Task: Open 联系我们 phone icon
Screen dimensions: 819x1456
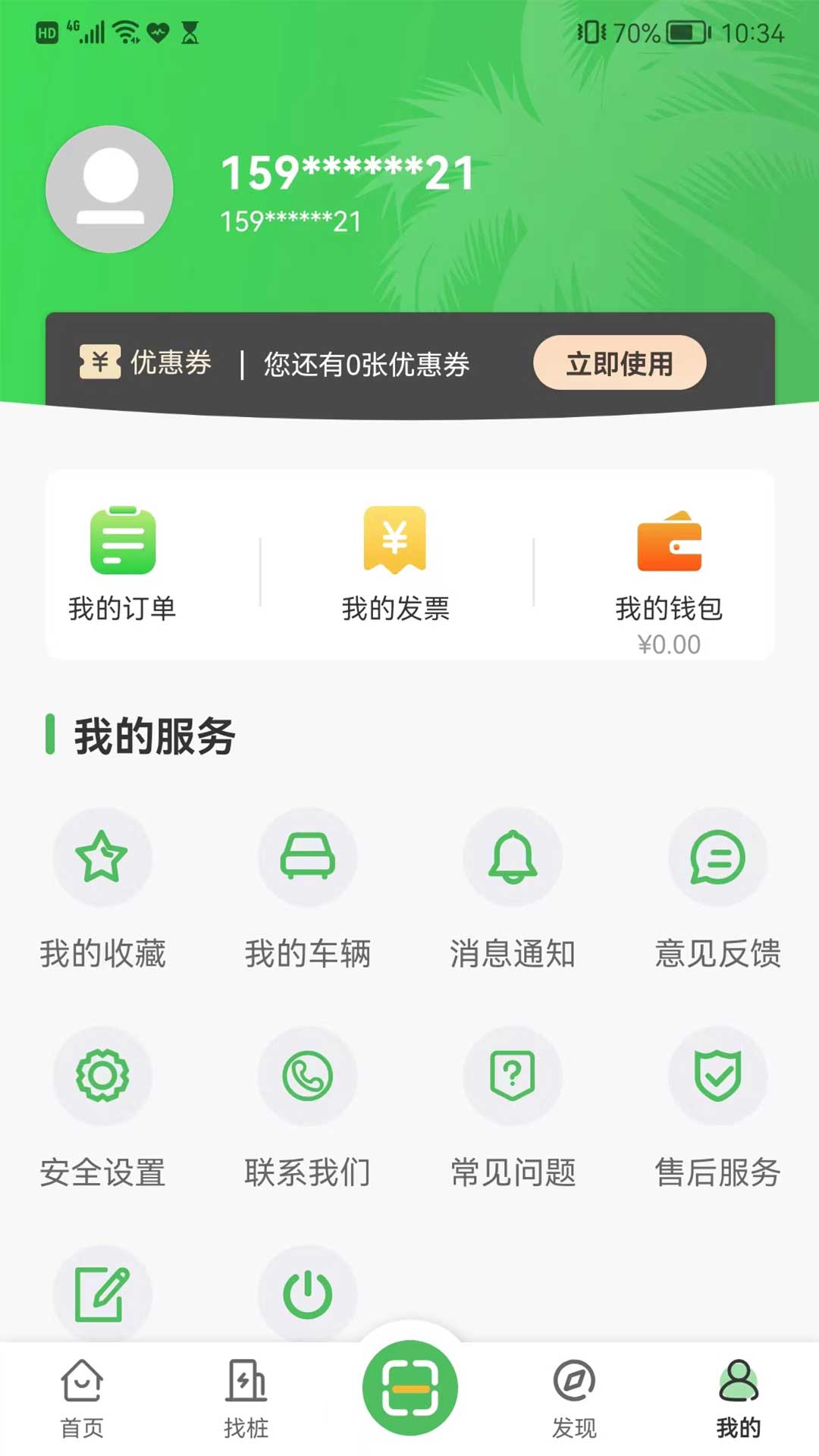Action: tap(308, 1075)
